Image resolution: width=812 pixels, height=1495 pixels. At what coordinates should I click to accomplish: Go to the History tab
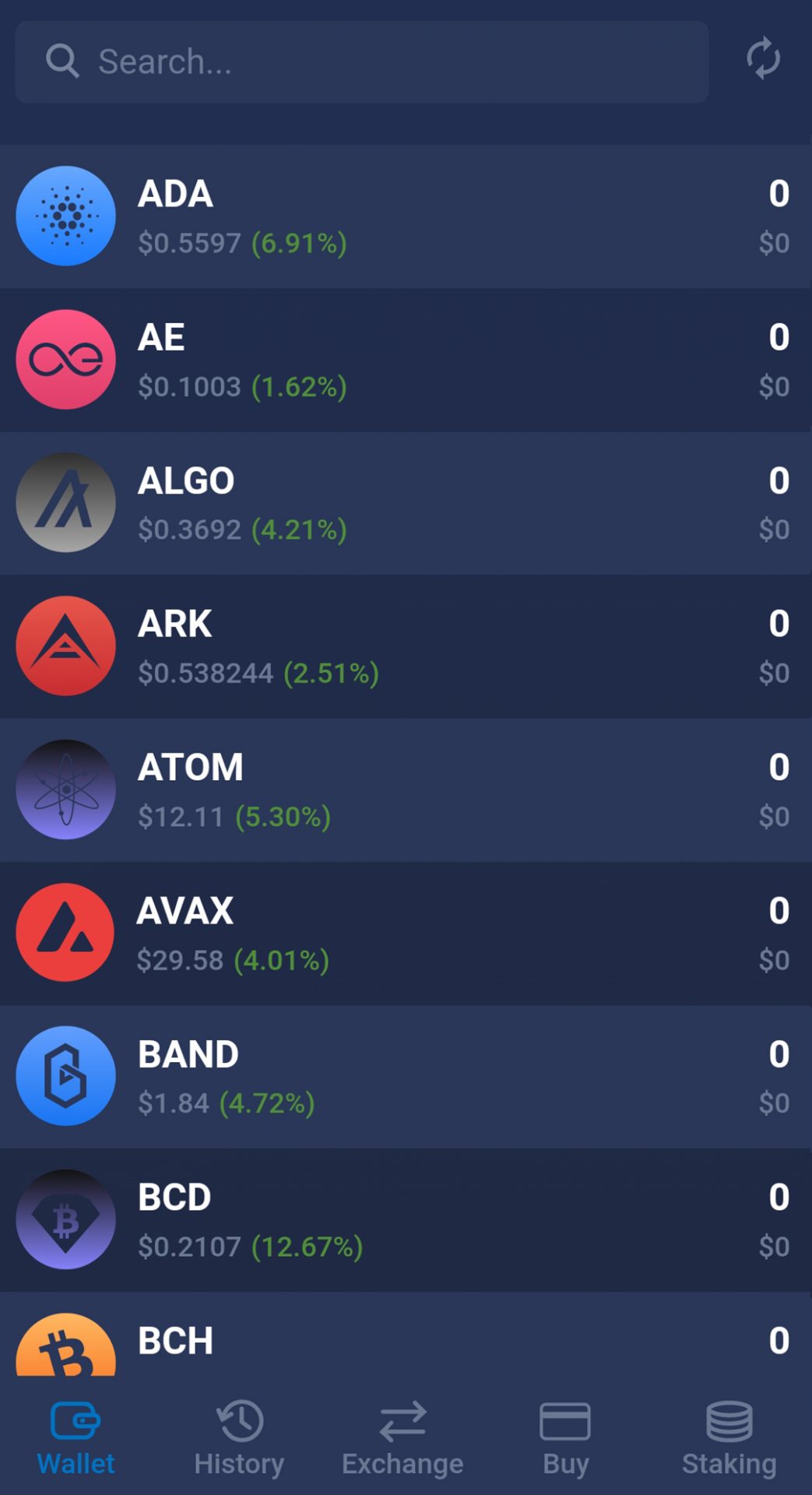[239, 1439]
